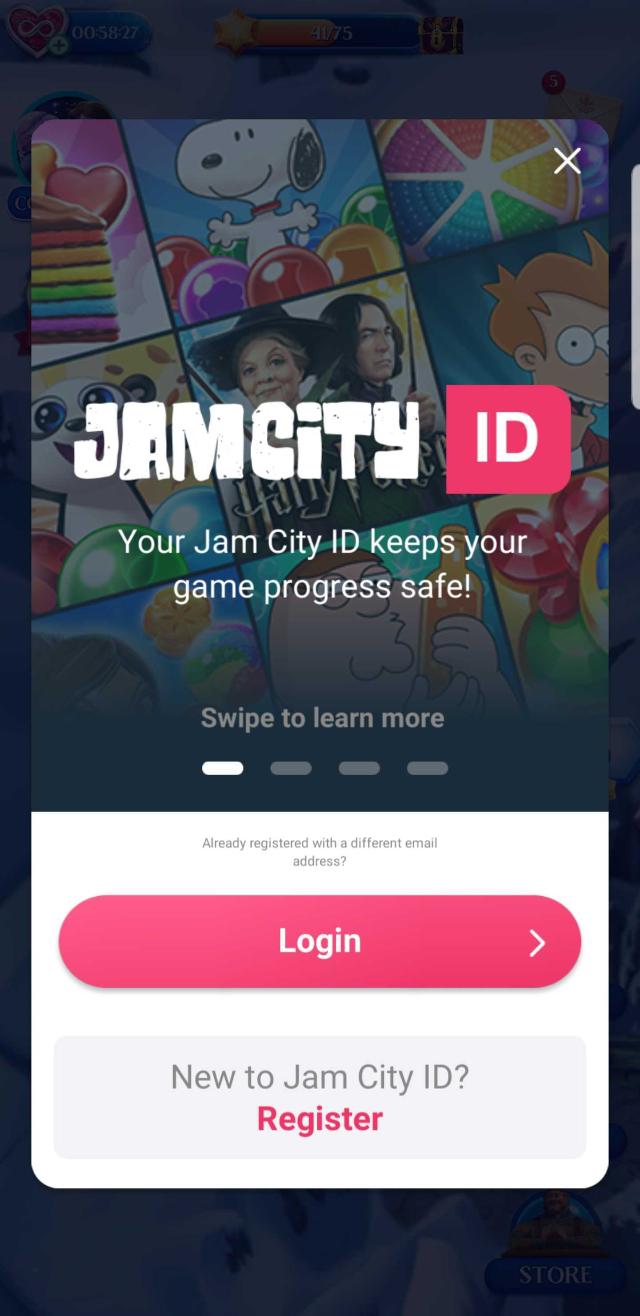Tap the pink Login button

(x=320, y=941)
